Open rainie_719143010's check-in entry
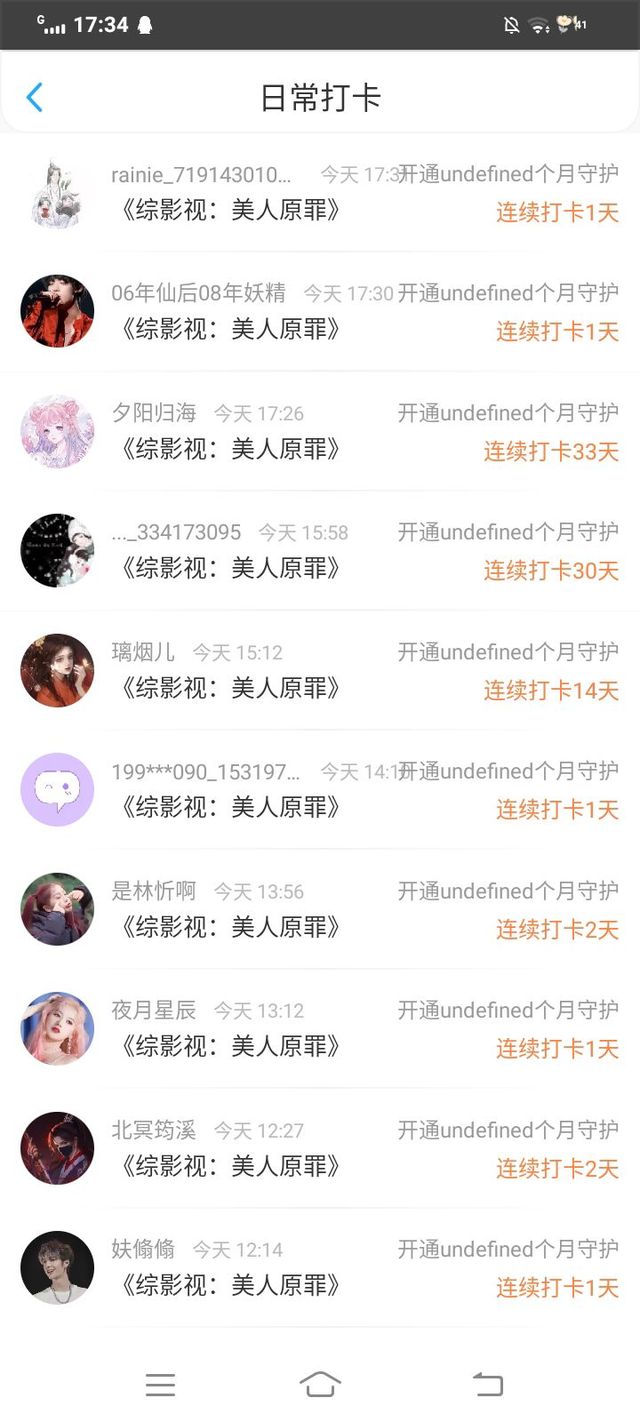 point(320,192)
